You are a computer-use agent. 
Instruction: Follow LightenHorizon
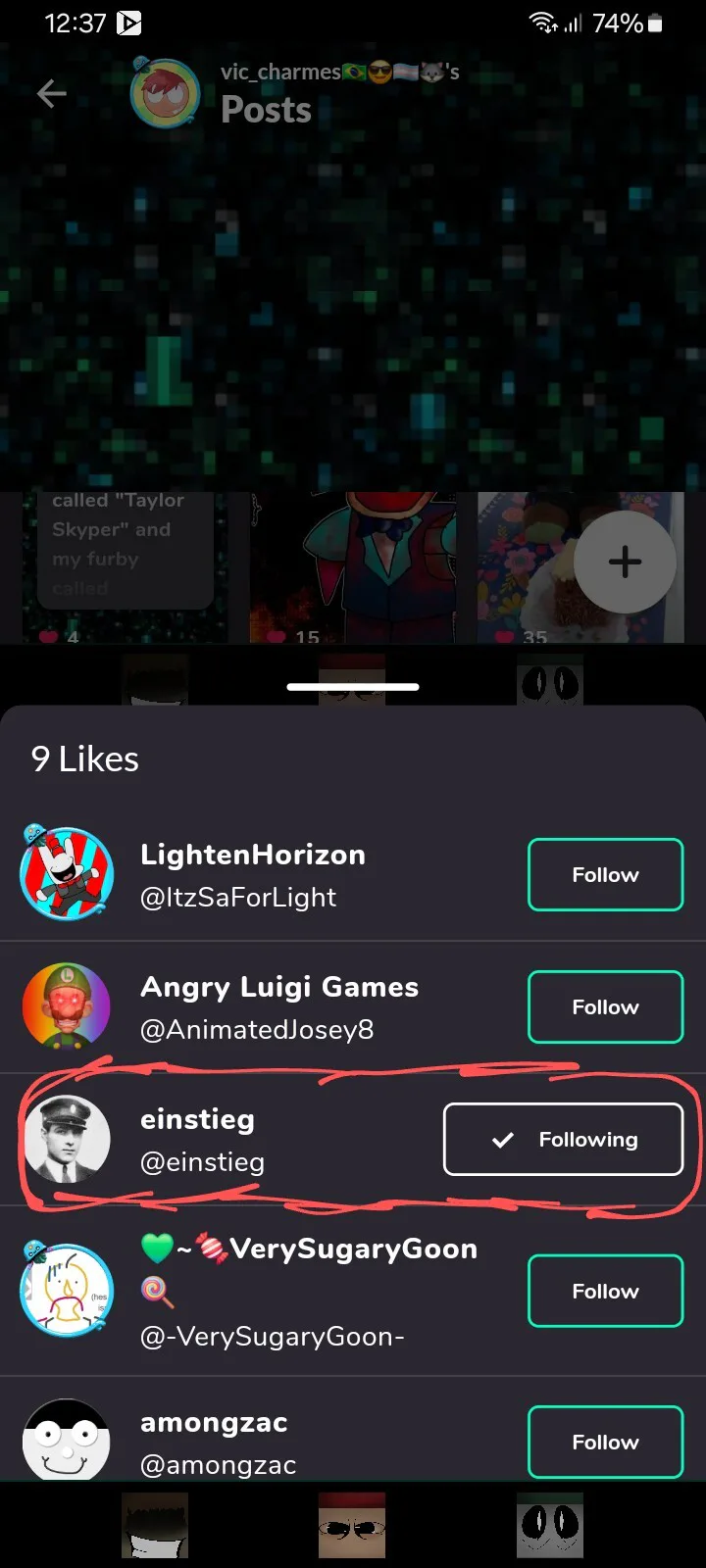pos(605,874)
